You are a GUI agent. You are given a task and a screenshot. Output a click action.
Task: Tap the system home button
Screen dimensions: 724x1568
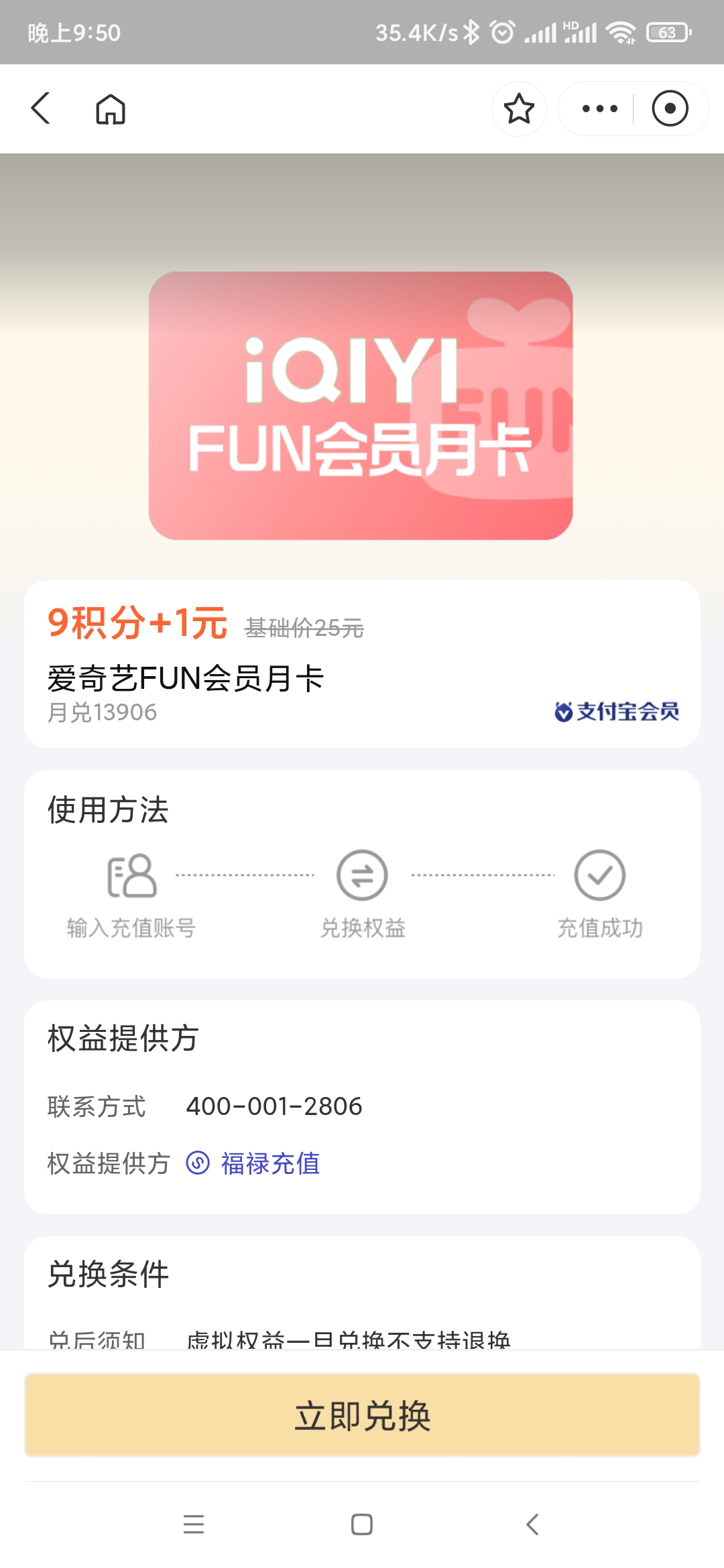click(x=362, y=1524)
